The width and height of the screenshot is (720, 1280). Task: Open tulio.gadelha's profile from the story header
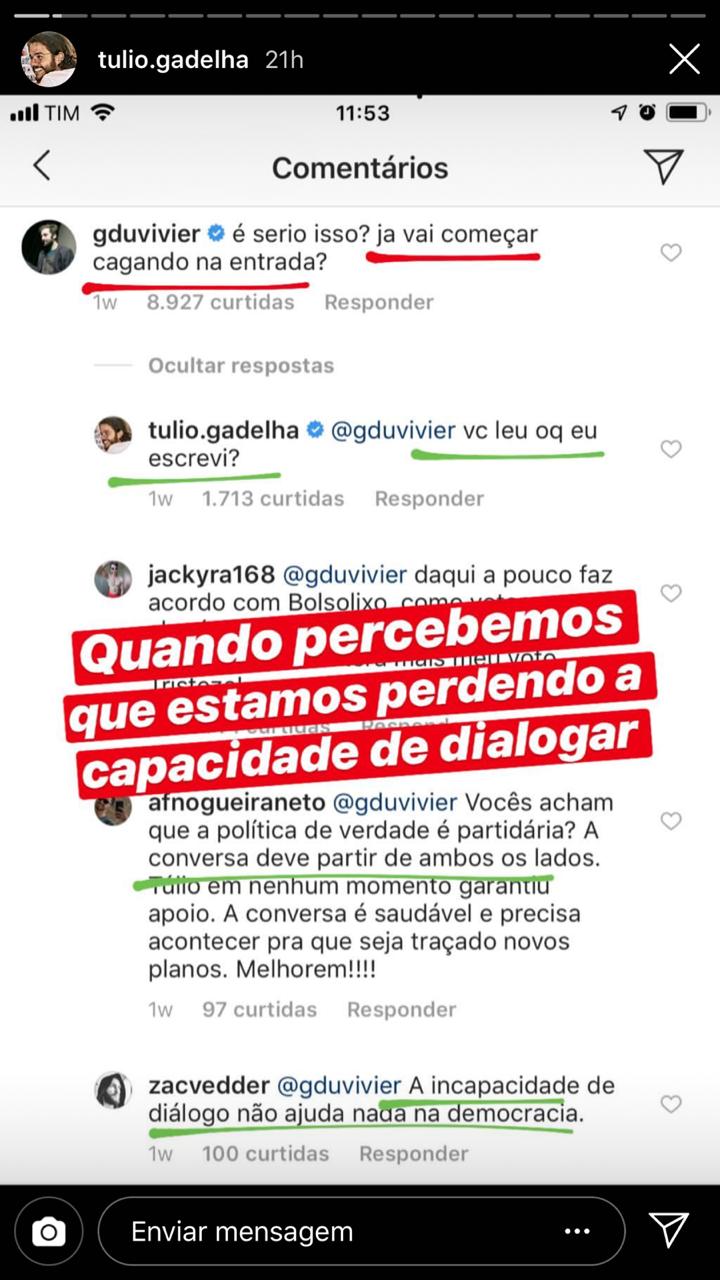(173, 59)
